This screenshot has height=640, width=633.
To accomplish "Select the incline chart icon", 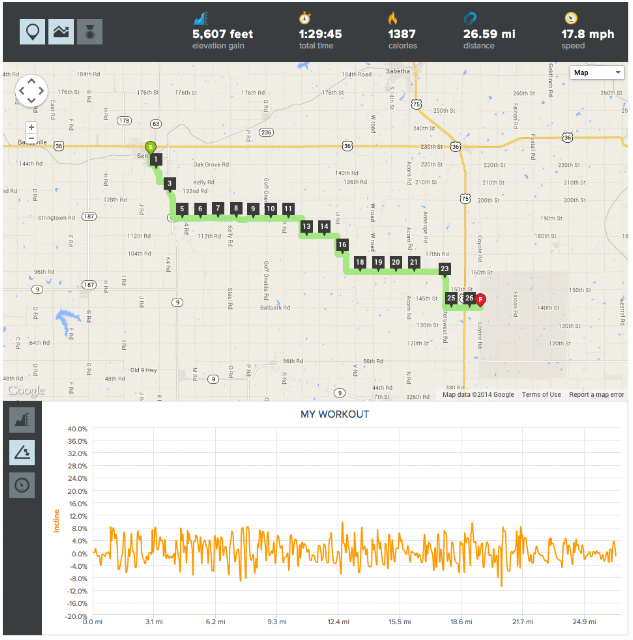I will 22,452.
